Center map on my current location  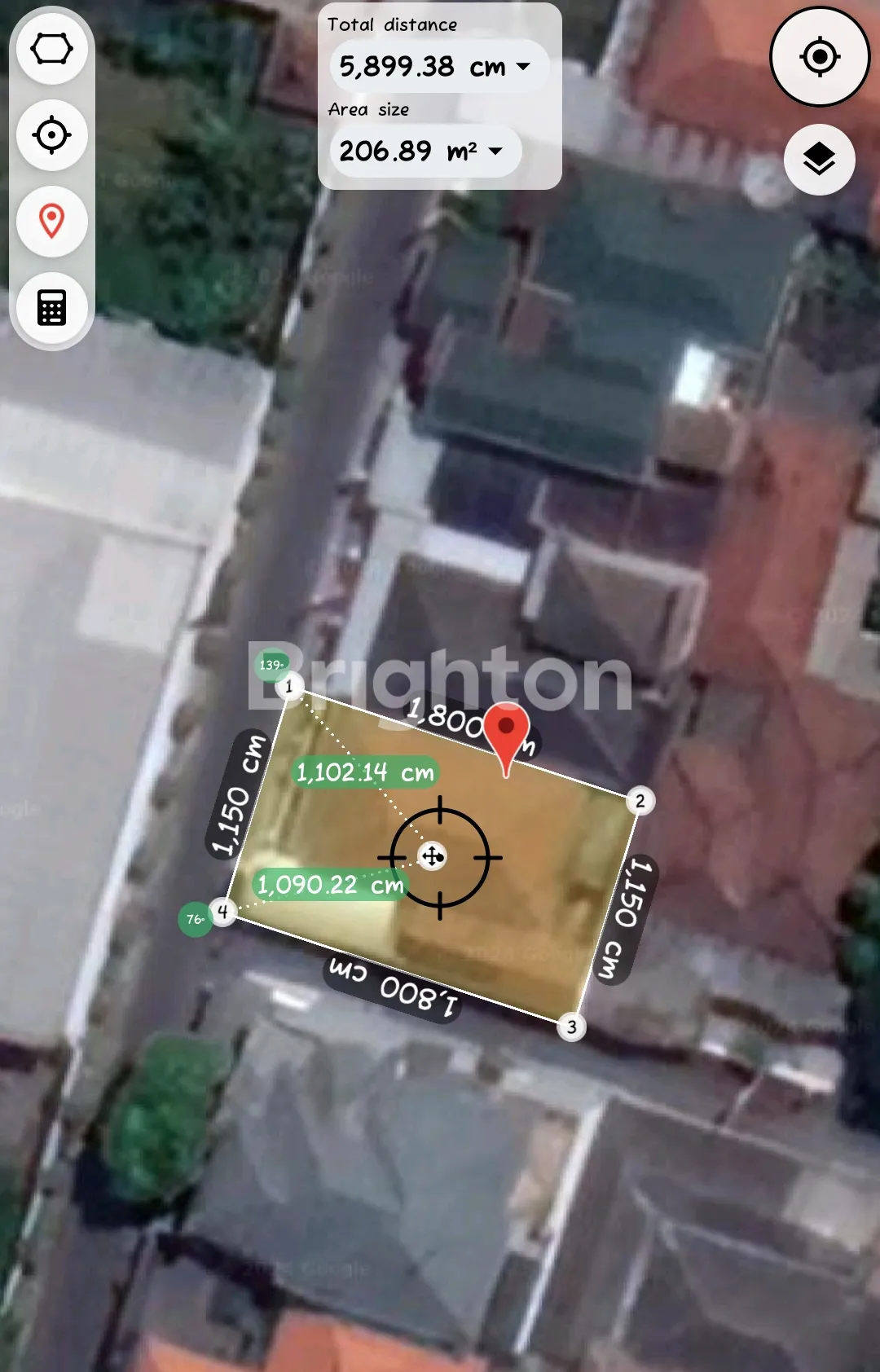[820, 57]
